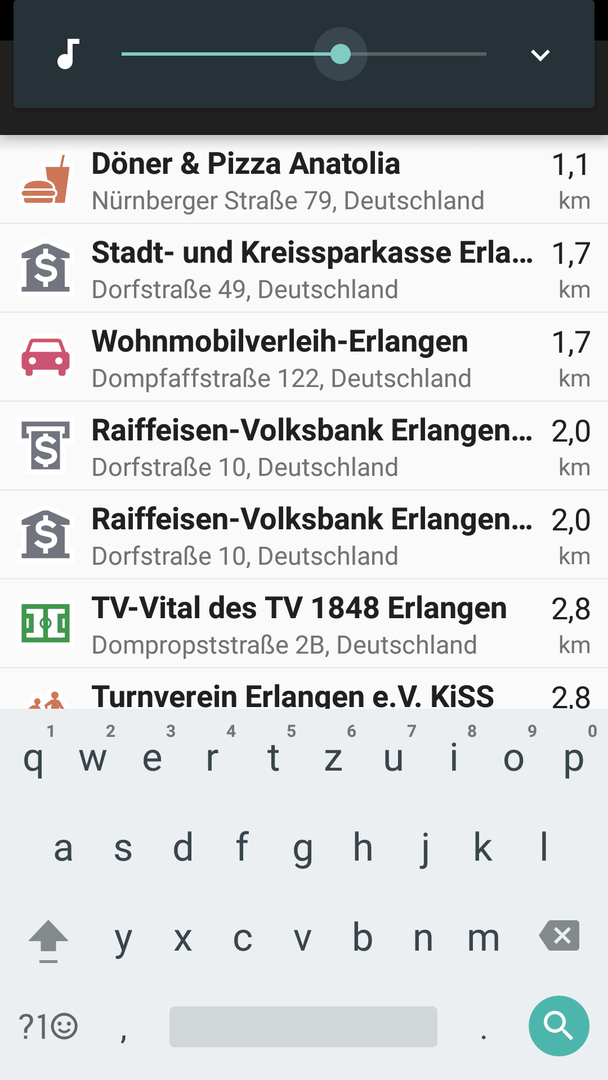Switch keyboard to symbols and emoji
Screen dimensions: 608x1080
[x=48, y=1027]
